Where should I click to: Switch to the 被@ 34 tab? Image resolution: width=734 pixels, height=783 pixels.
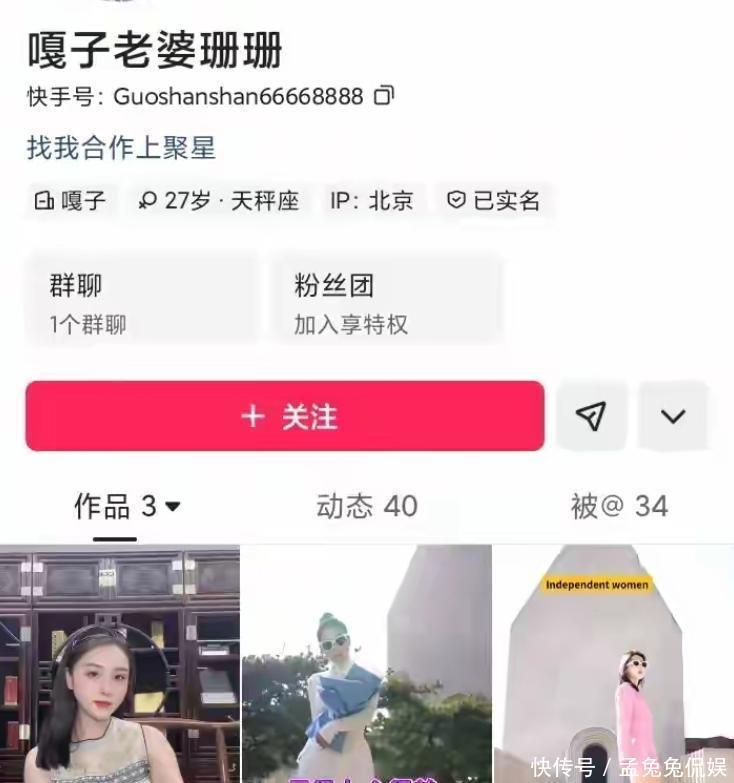618,506
